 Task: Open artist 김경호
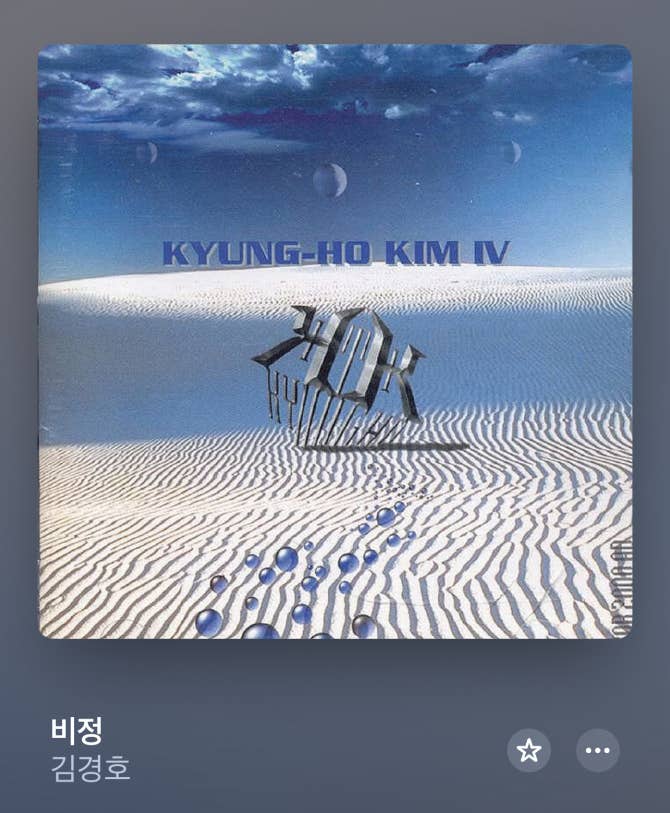[x=90, y=769]
